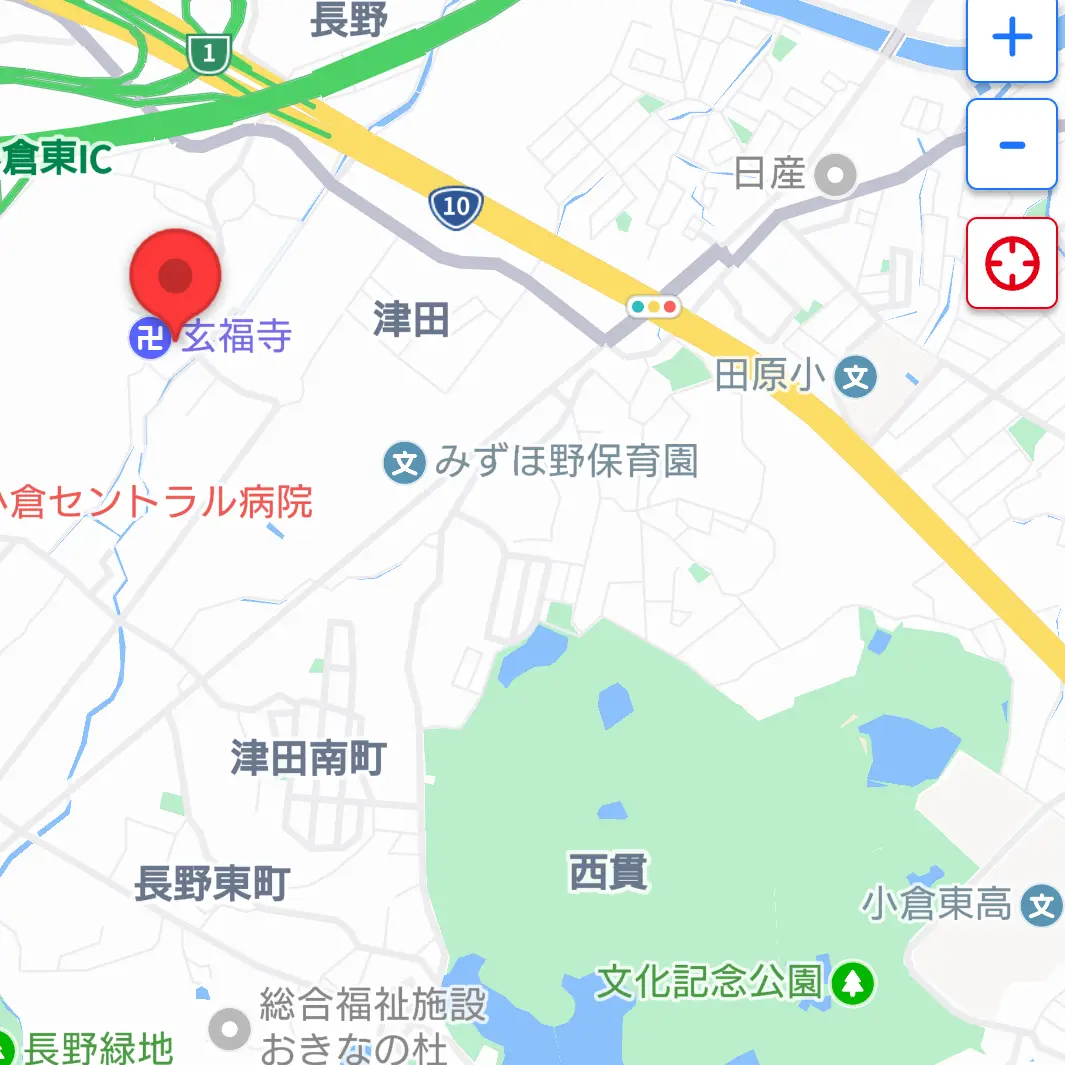1065x1065 pixels.
Task: Select the 文化記念公園 park marker
Action: coord(853,983)
